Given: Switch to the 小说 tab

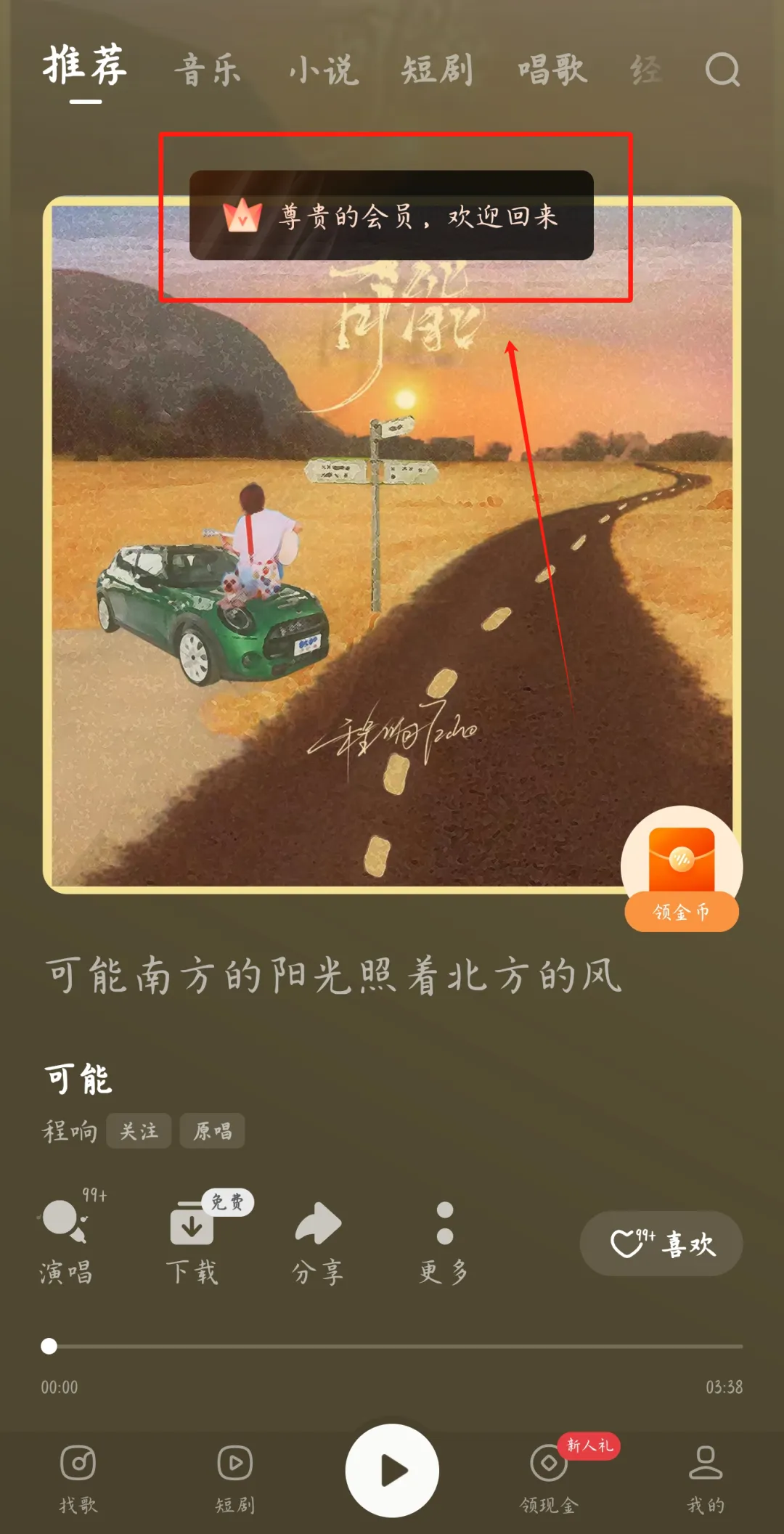Looking at the screenshot, I should (324, 70).
